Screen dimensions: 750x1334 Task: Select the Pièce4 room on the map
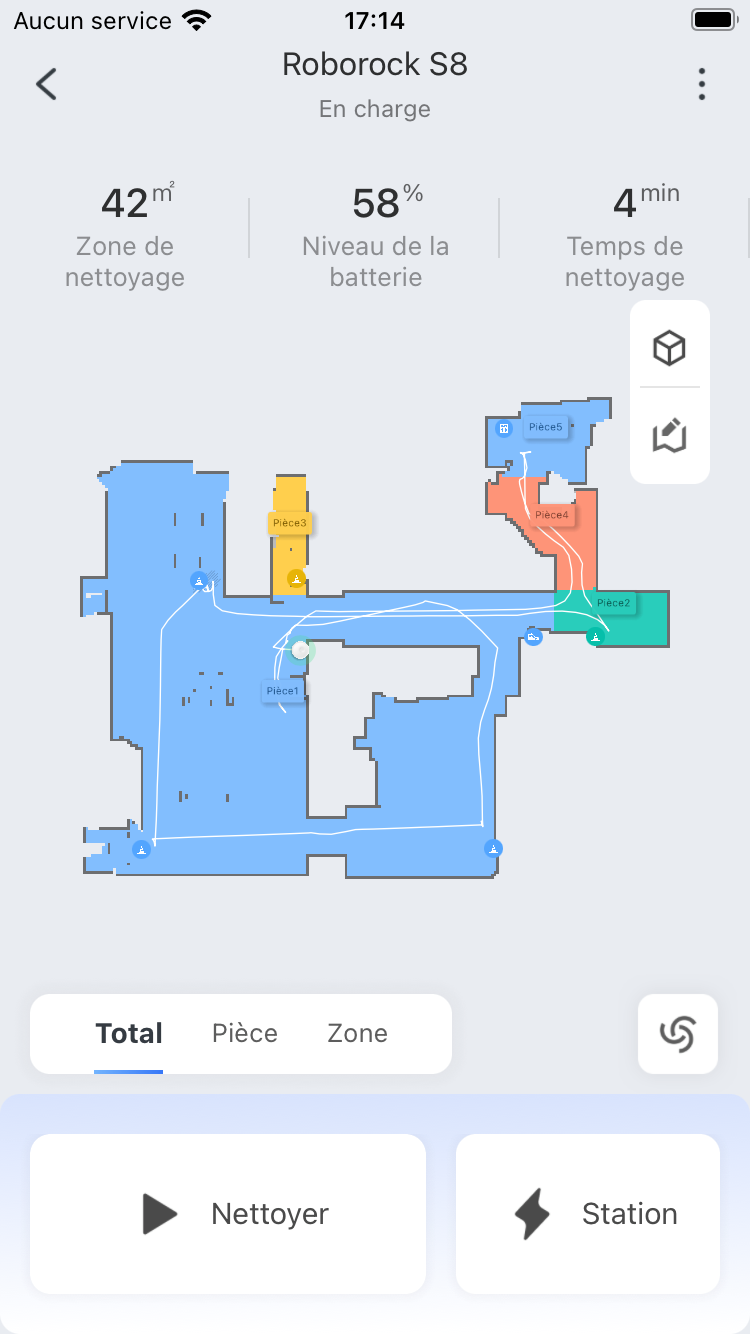[552, 515]
